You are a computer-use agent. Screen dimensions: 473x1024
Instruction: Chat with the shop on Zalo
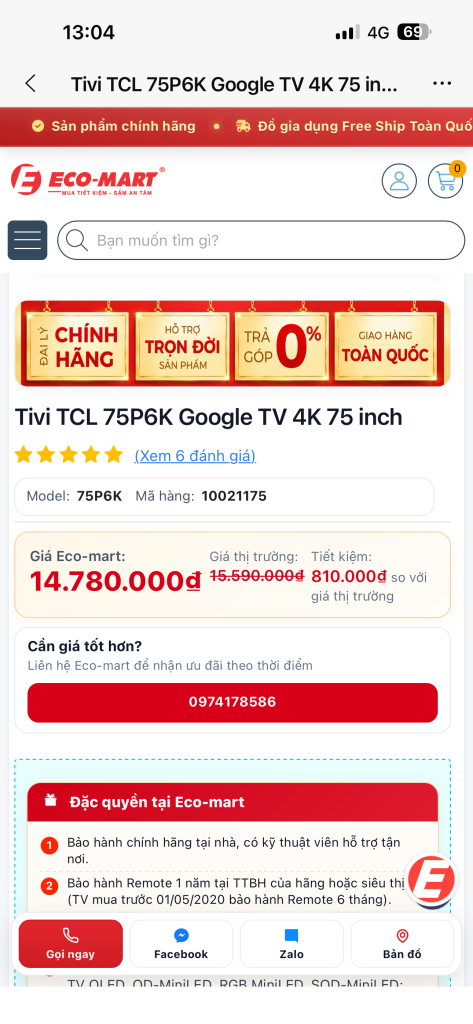(x=291, y=944)
